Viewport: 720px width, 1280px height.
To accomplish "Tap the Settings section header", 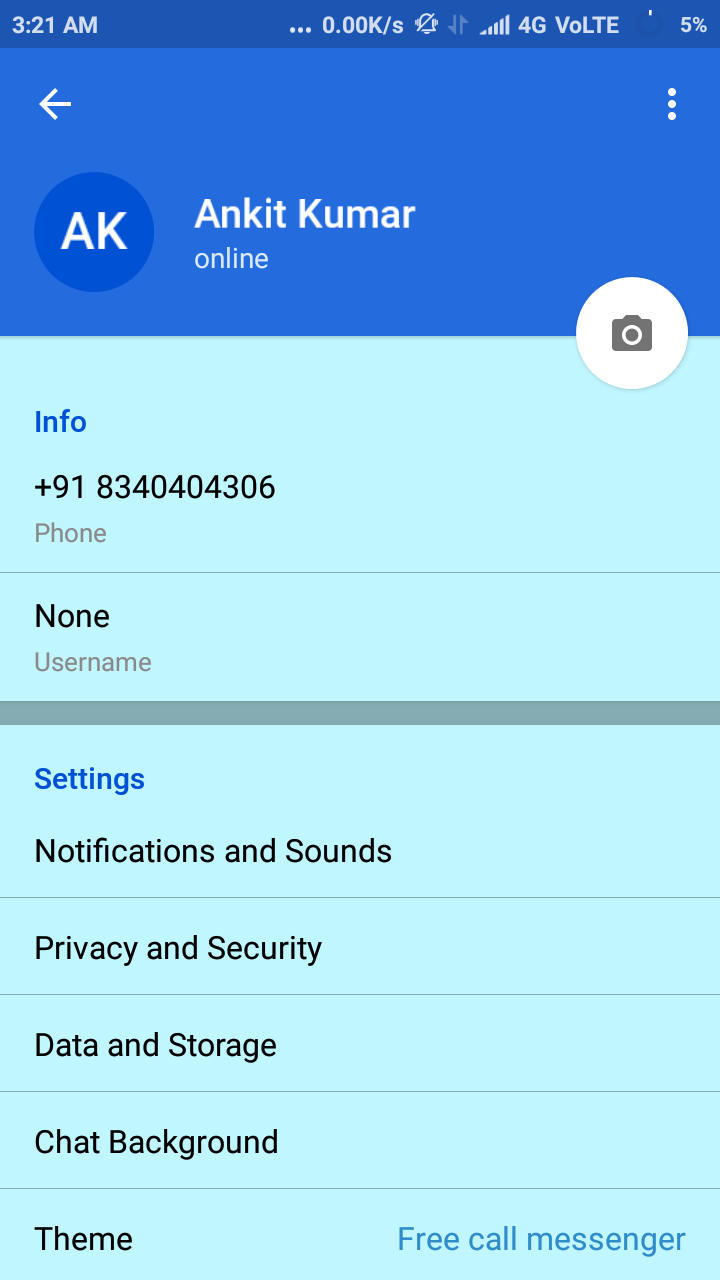I will coord(89,778).
